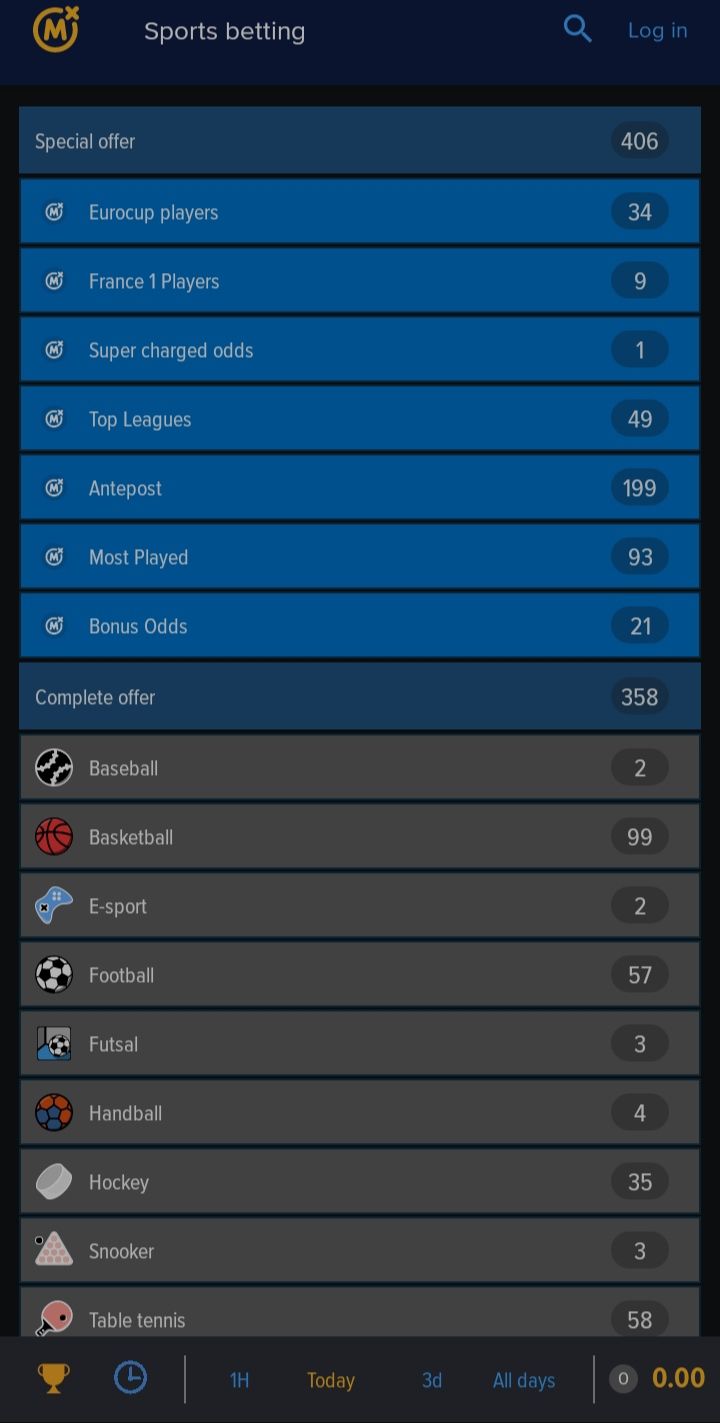Switch to the Today filter

(x=331, y=1381)
